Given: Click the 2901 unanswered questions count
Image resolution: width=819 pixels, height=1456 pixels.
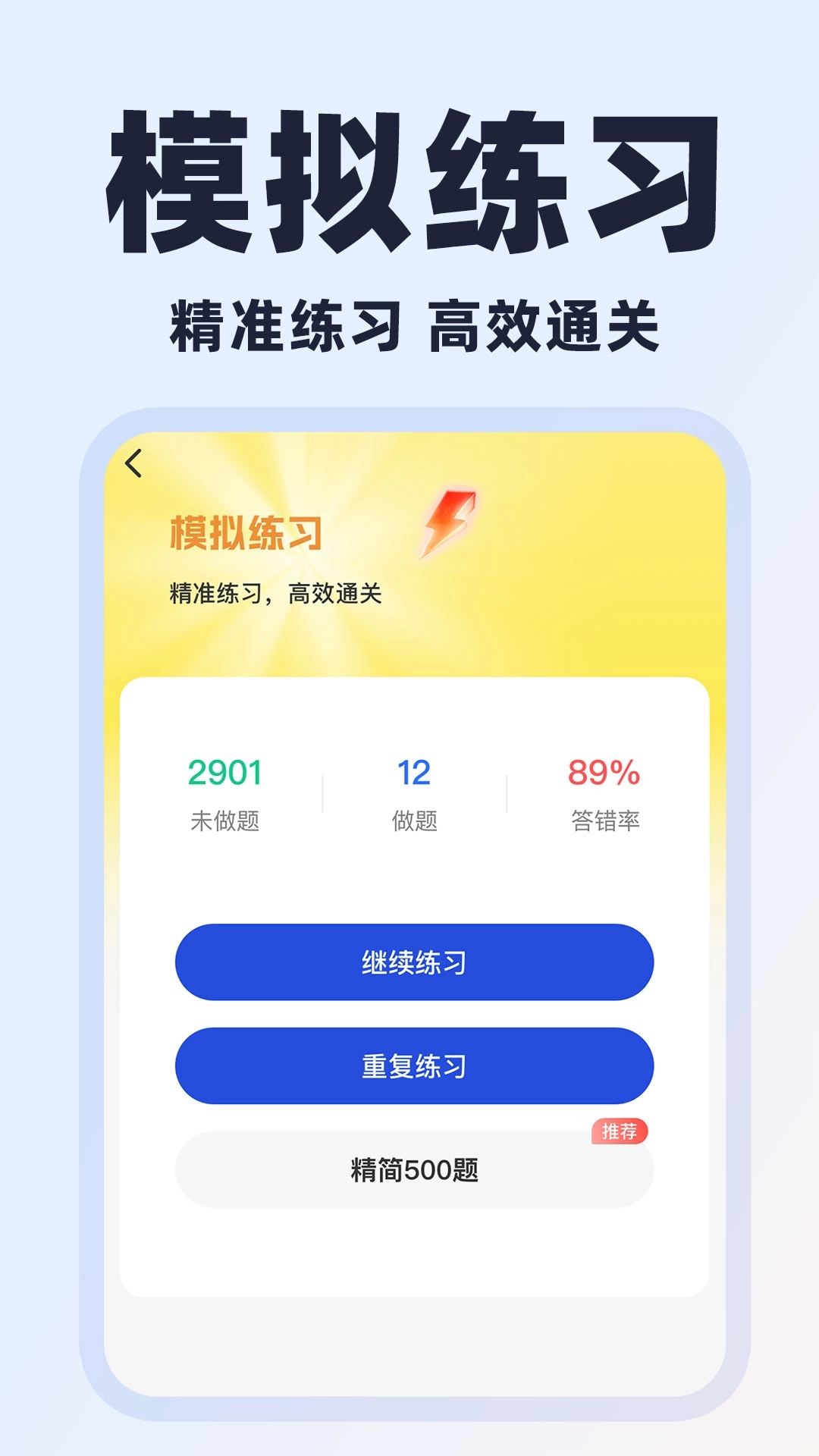Looking at the screenshot, I should click(224, 776).
